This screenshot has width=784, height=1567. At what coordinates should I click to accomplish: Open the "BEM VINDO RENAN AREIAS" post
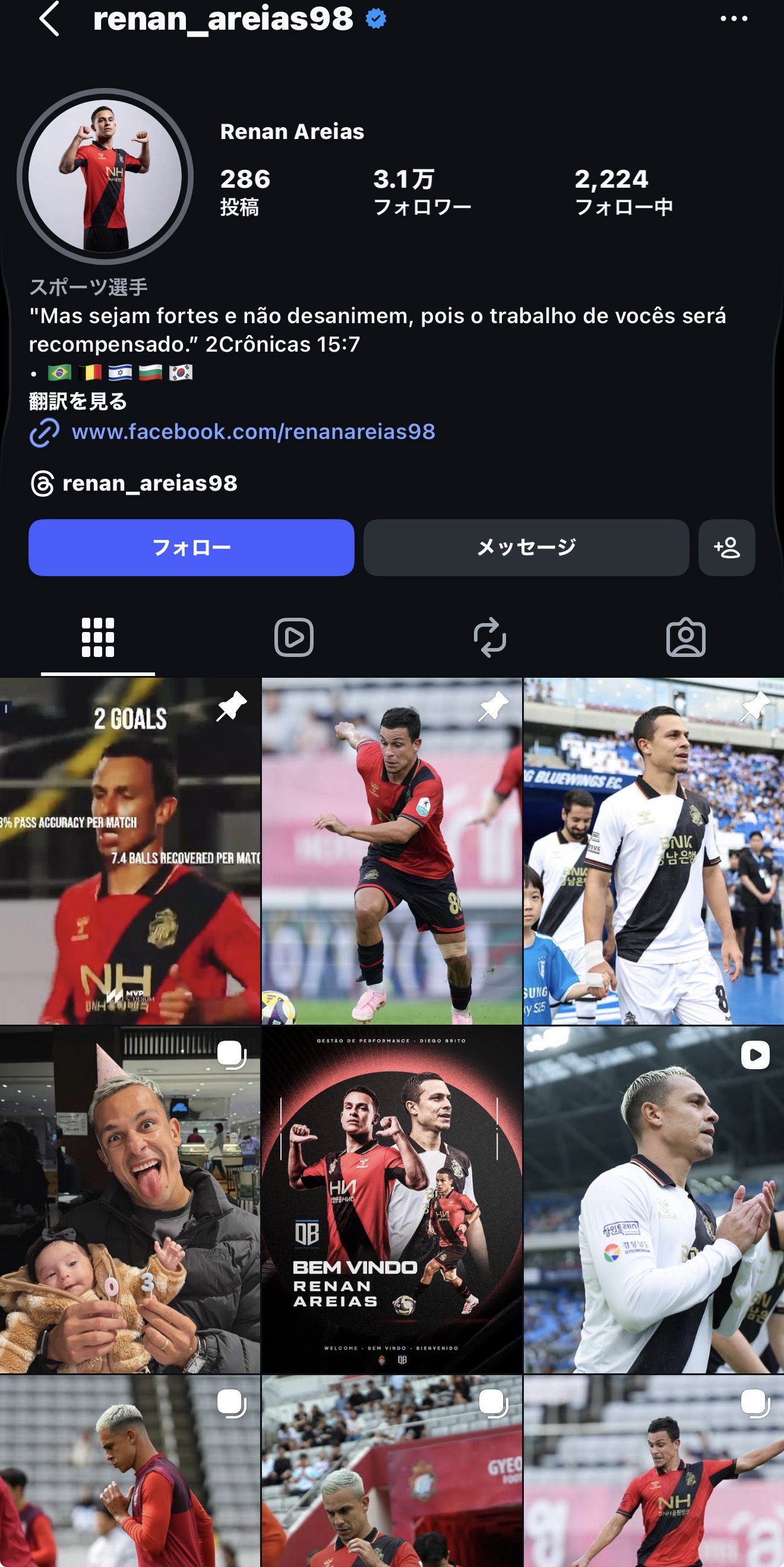coord(391,1199)
